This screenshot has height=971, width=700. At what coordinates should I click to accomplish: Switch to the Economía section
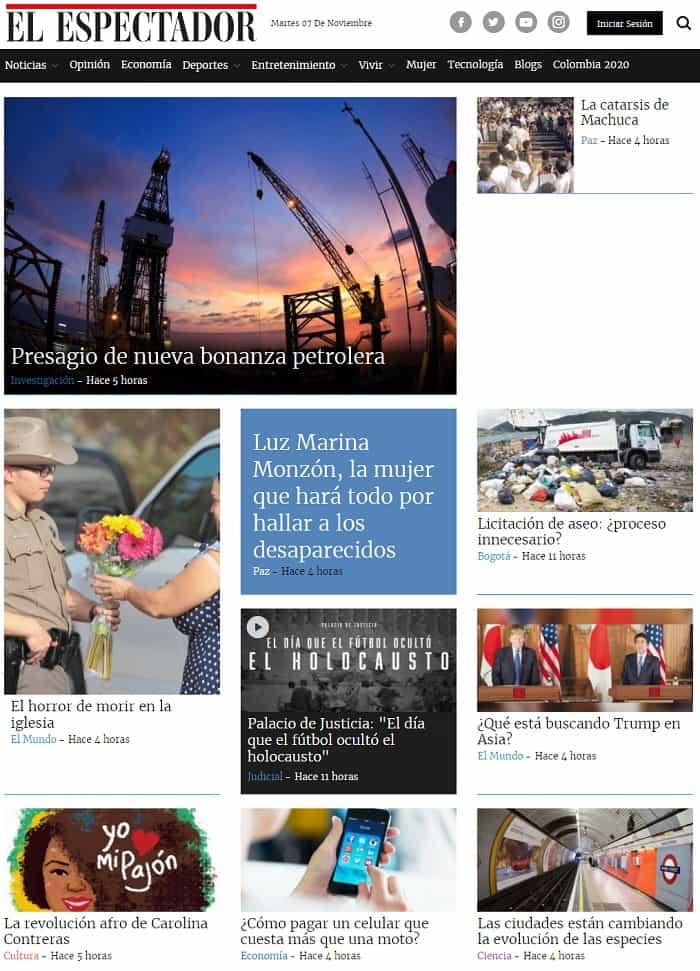(146, 64)
